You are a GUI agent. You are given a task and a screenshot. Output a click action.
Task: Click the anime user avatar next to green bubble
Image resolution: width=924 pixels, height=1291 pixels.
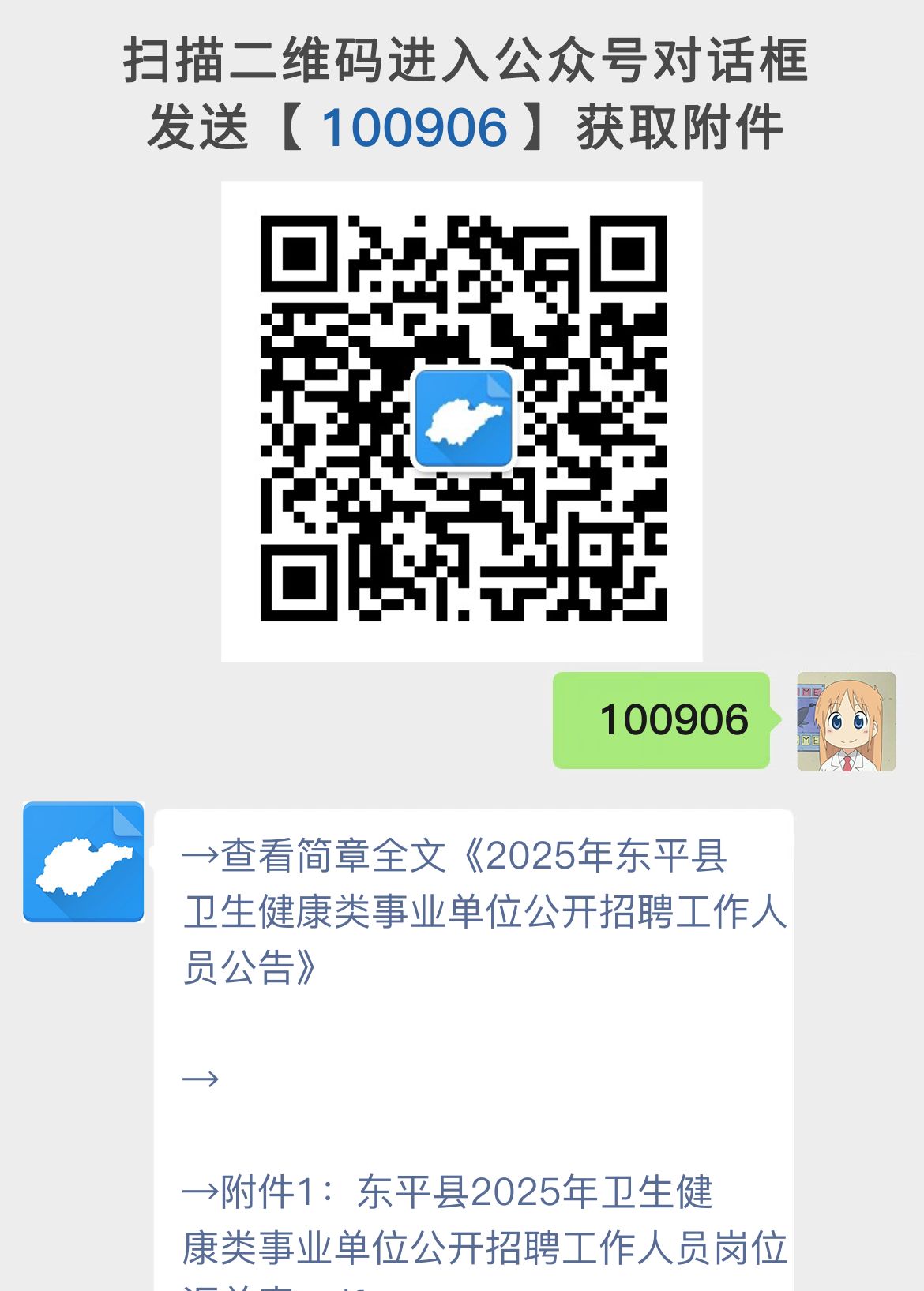[843, 721]
